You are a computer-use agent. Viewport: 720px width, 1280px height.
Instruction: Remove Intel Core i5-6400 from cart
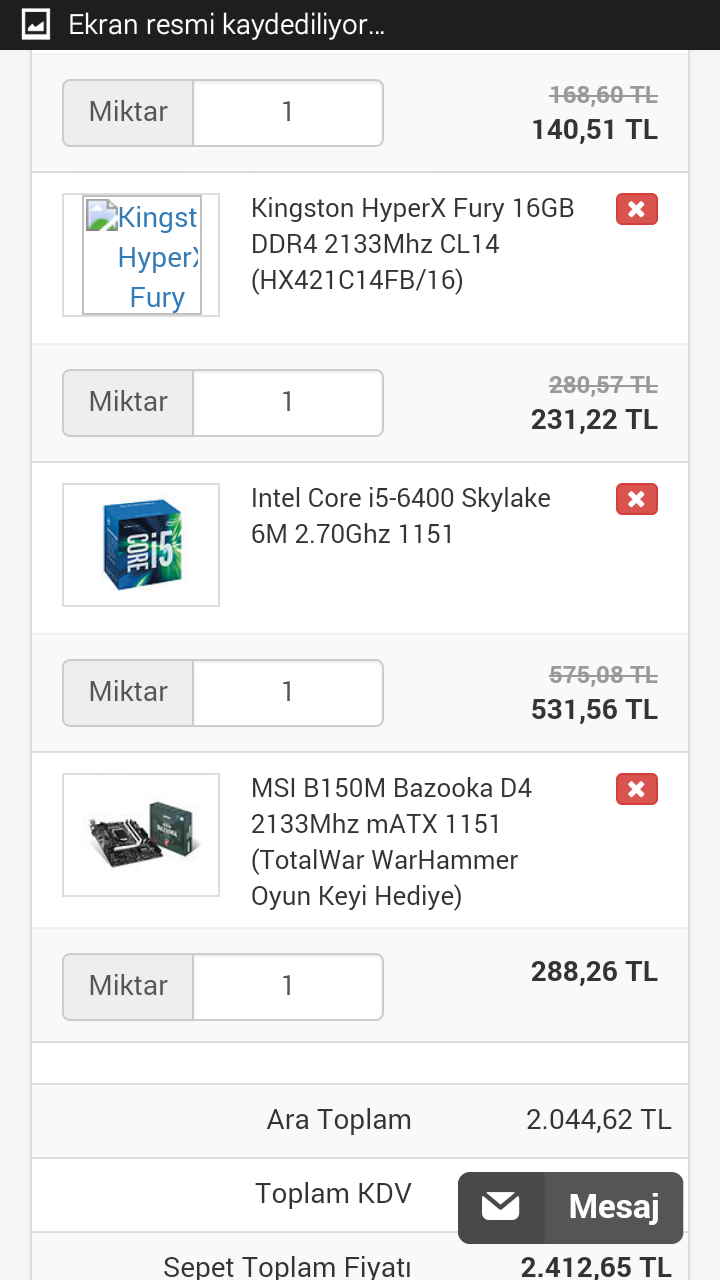tap(636, 500)
